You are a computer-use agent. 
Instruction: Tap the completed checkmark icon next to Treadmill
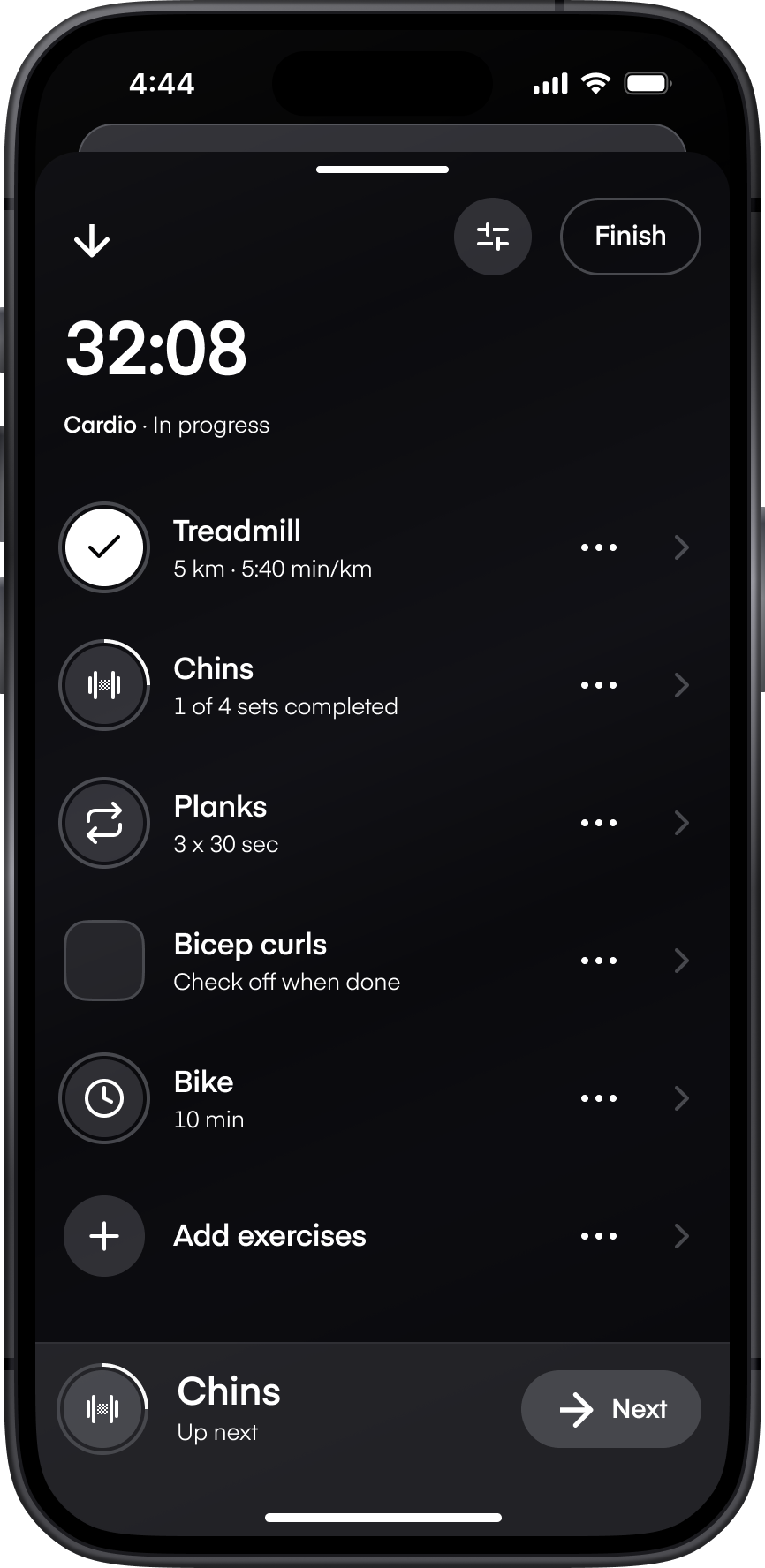103,547
